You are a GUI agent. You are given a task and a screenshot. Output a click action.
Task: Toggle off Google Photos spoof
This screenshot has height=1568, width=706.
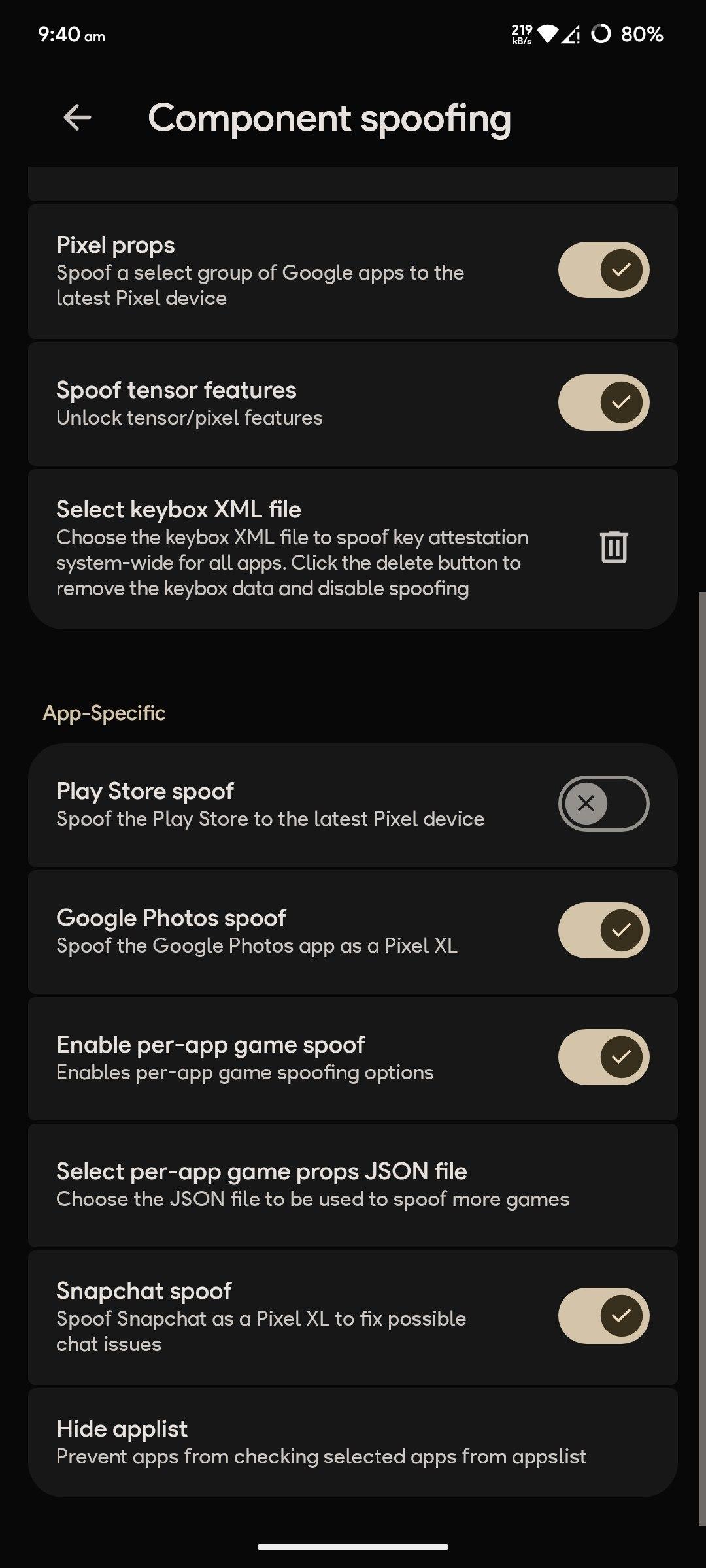[x=603, y=930]
